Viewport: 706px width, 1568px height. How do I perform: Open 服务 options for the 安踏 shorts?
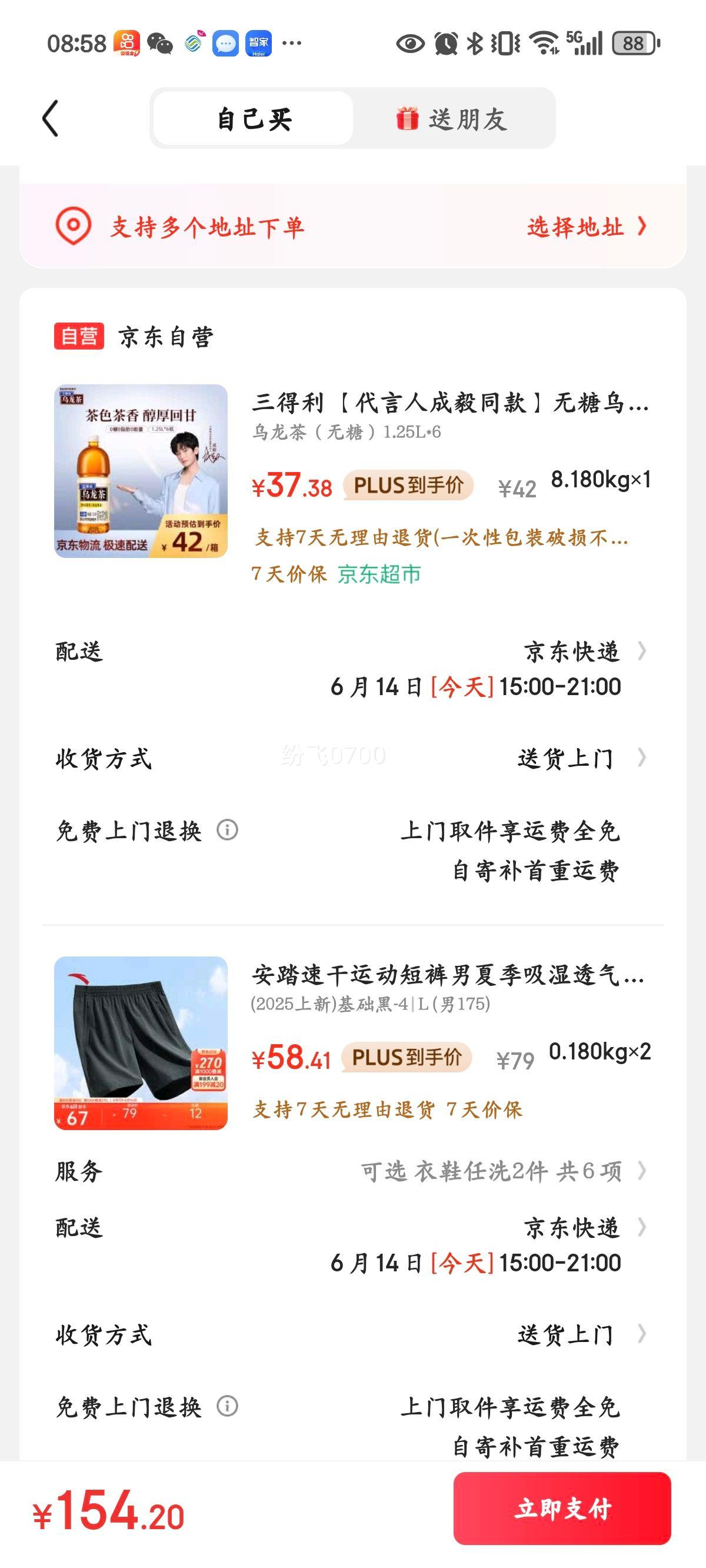coord(502,1171)
